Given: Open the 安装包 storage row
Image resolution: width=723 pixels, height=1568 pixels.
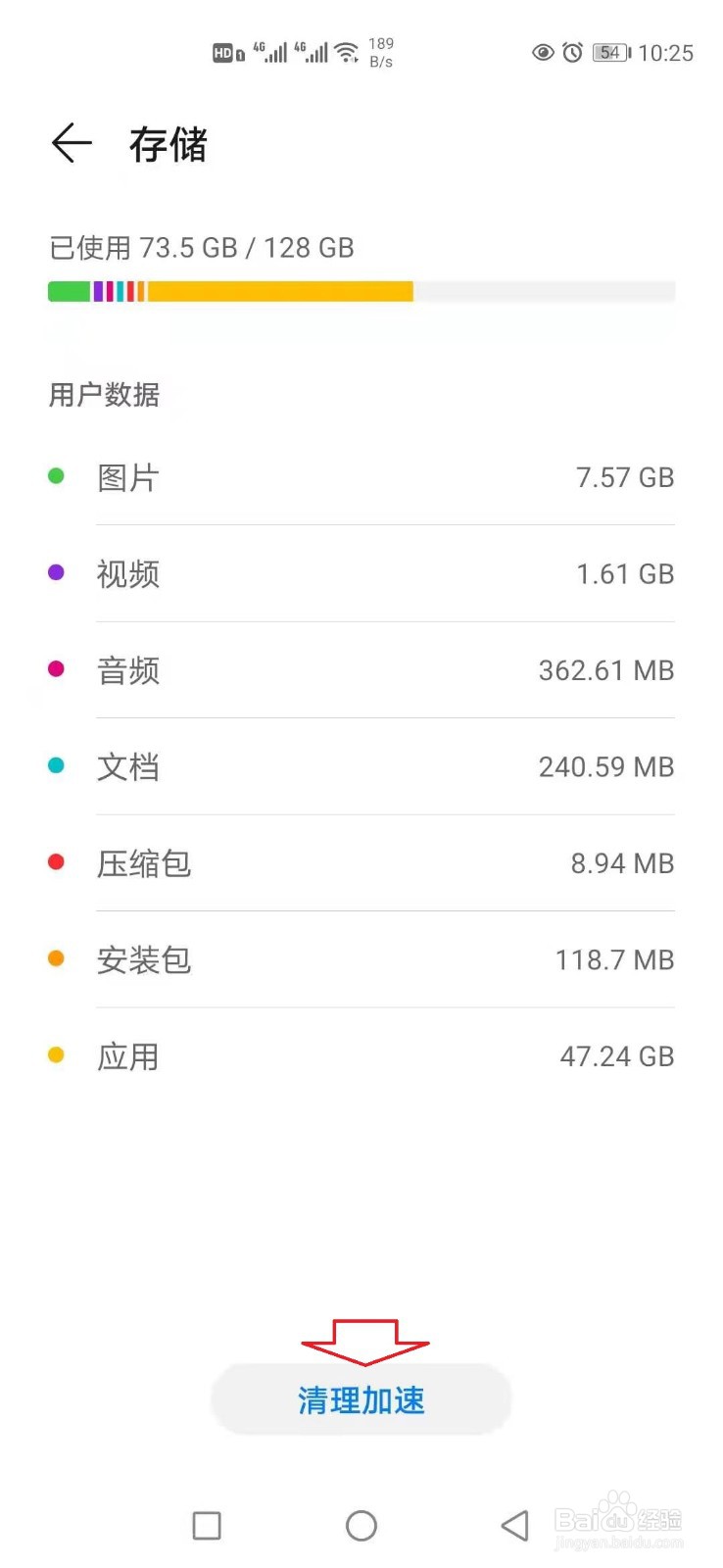Looking at the screenshot, I should tap(361, 959).
